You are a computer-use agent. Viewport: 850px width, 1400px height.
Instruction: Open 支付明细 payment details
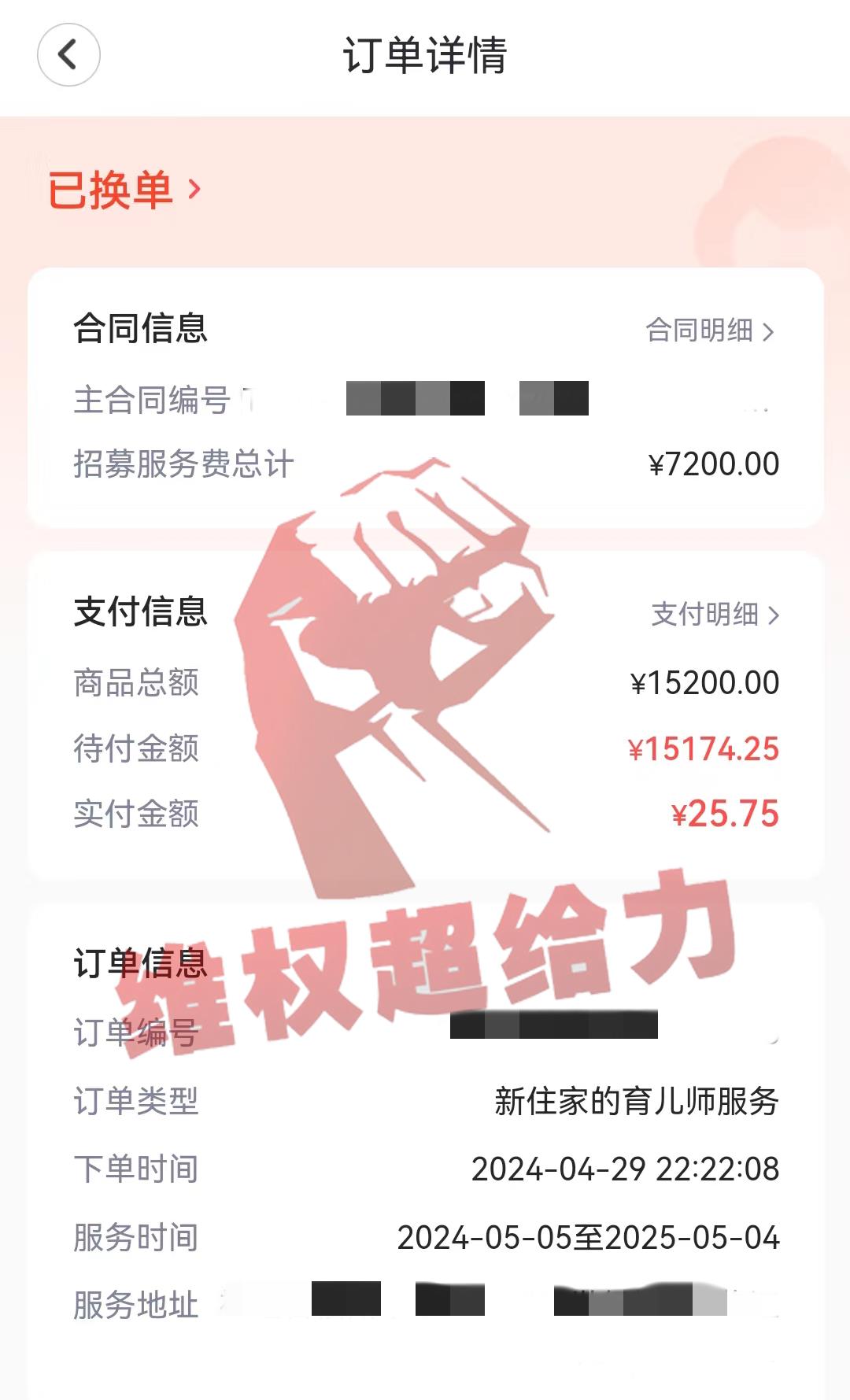point(715,615)
